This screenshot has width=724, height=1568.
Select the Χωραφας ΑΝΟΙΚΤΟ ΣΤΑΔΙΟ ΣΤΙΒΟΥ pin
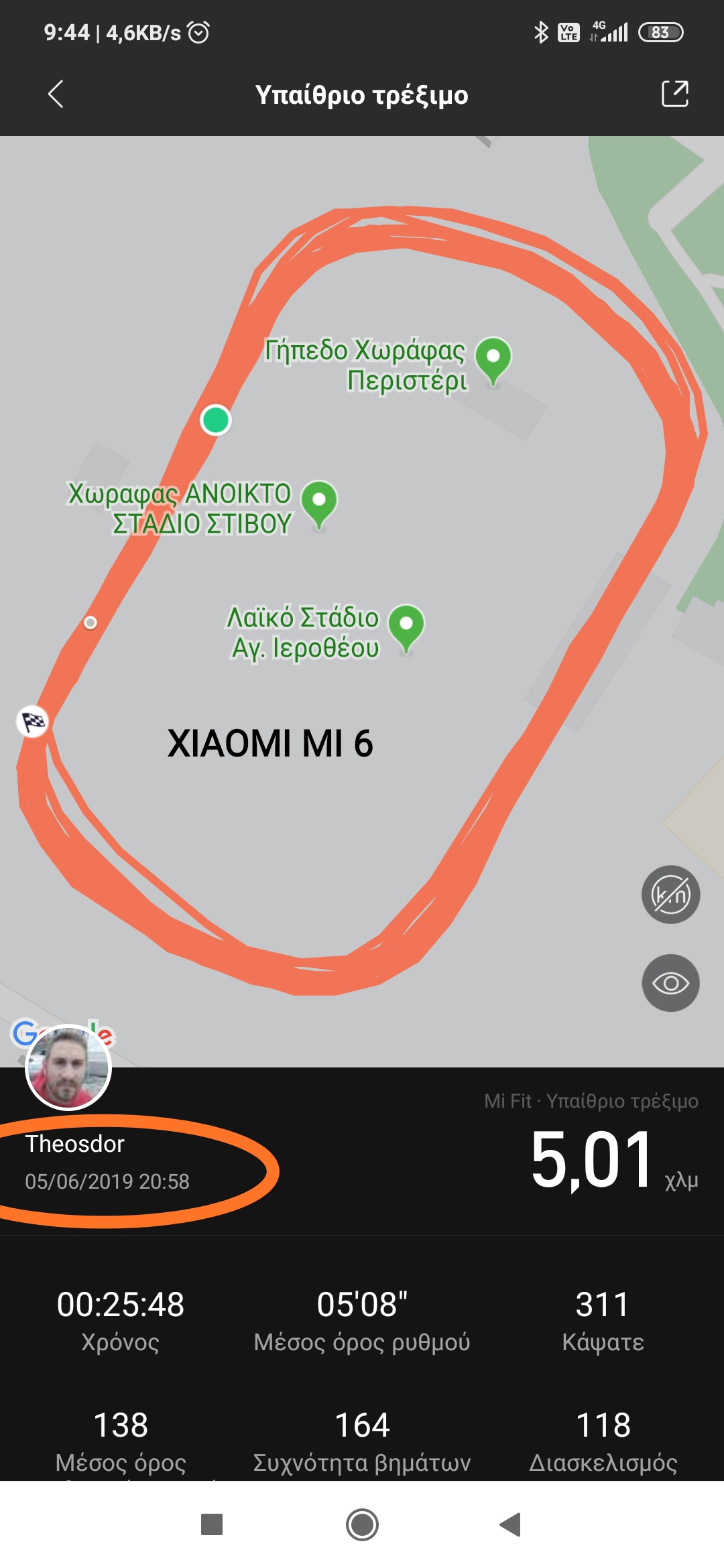pyautogui.click(x=319, y=502)
